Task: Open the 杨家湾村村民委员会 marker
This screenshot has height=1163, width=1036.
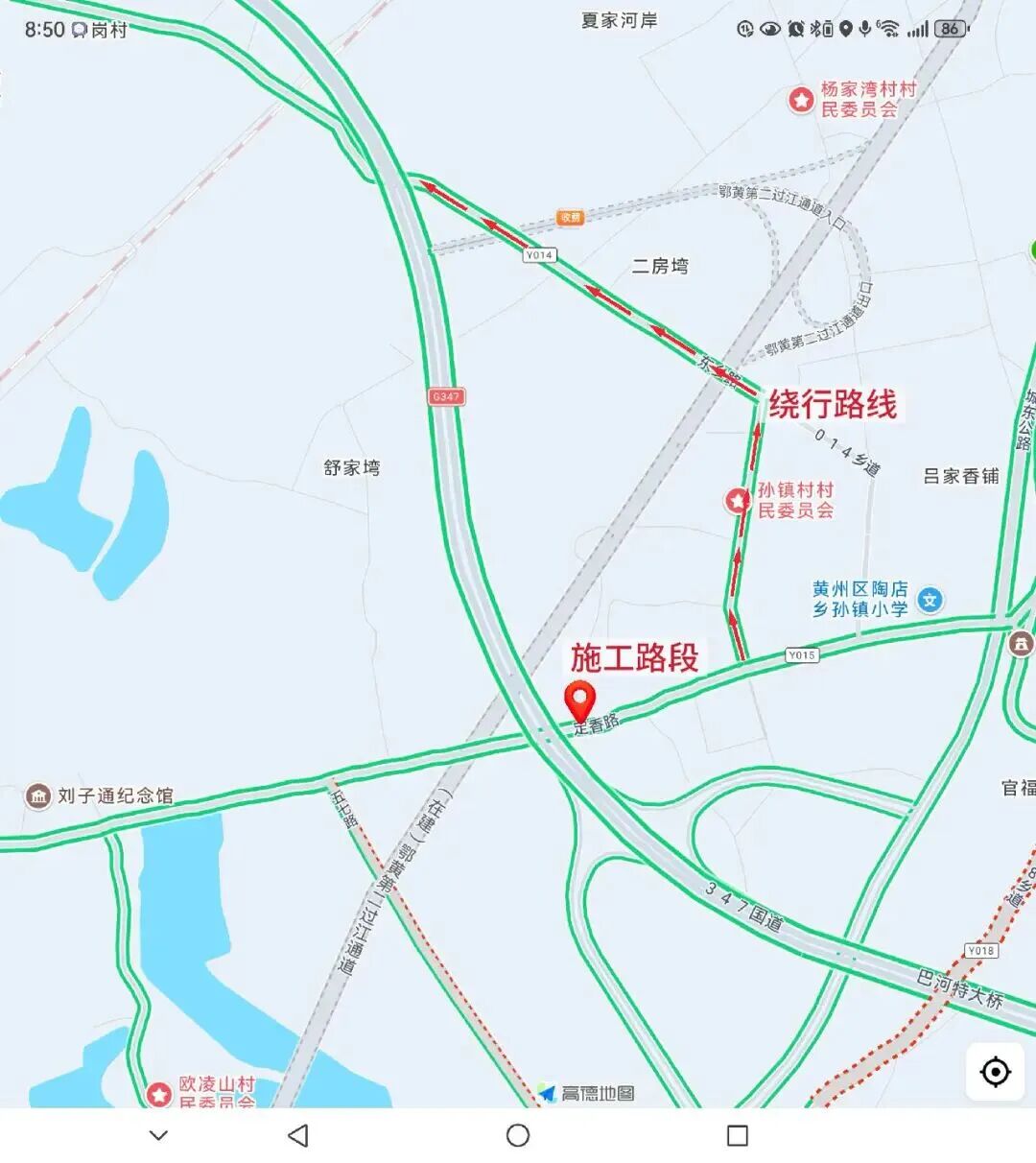Action: [801, 100]
